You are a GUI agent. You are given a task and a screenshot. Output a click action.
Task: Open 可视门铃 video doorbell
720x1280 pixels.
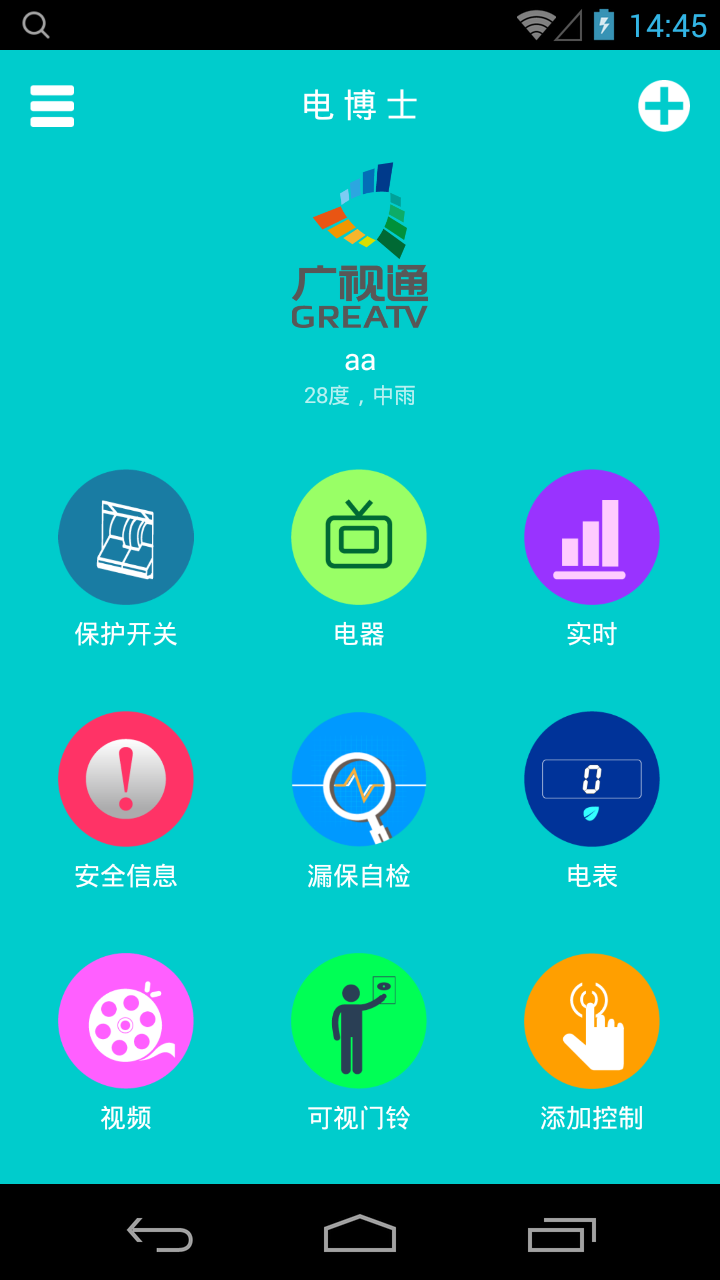click(359, 1021)
